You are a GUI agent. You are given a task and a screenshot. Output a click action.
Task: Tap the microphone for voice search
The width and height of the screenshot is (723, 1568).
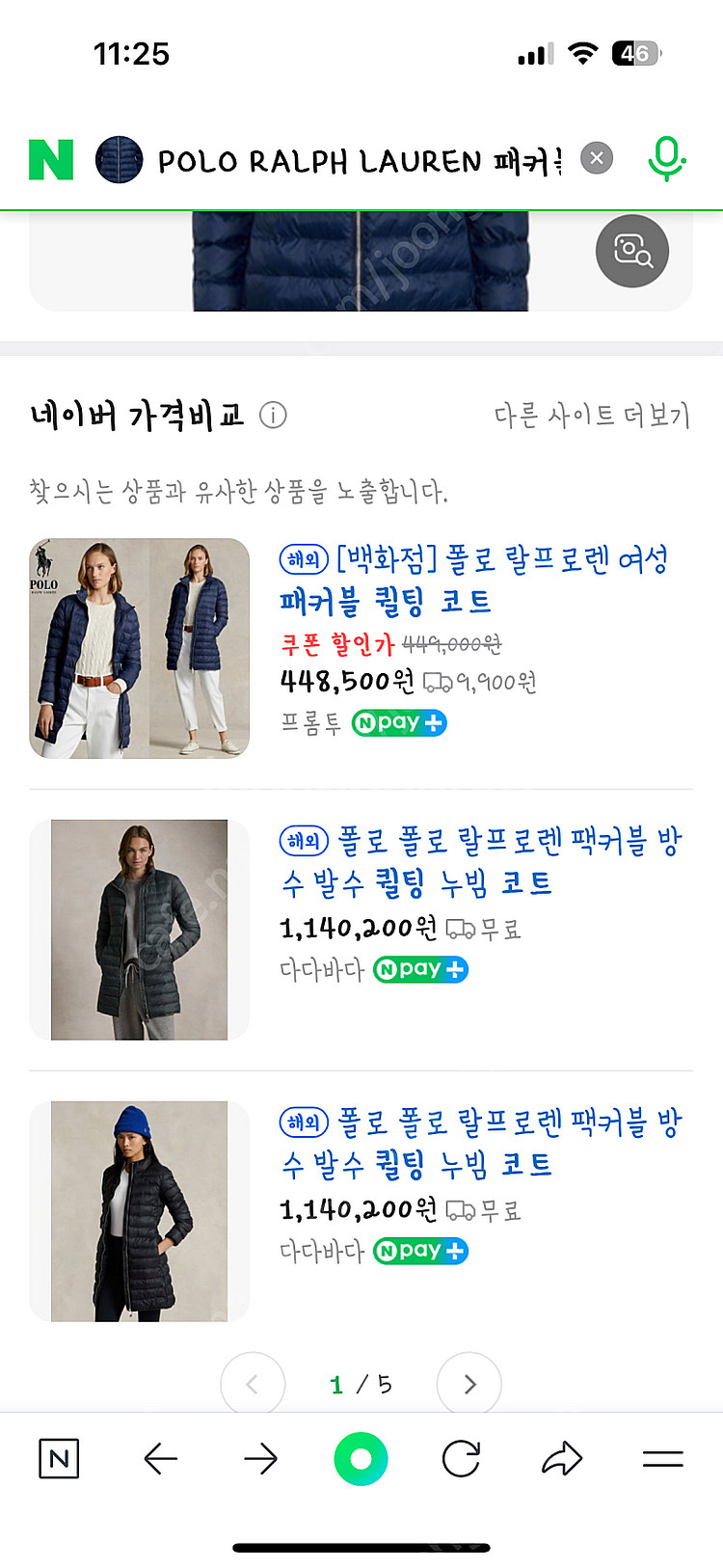pyautogui.click(x=667, y=159)
